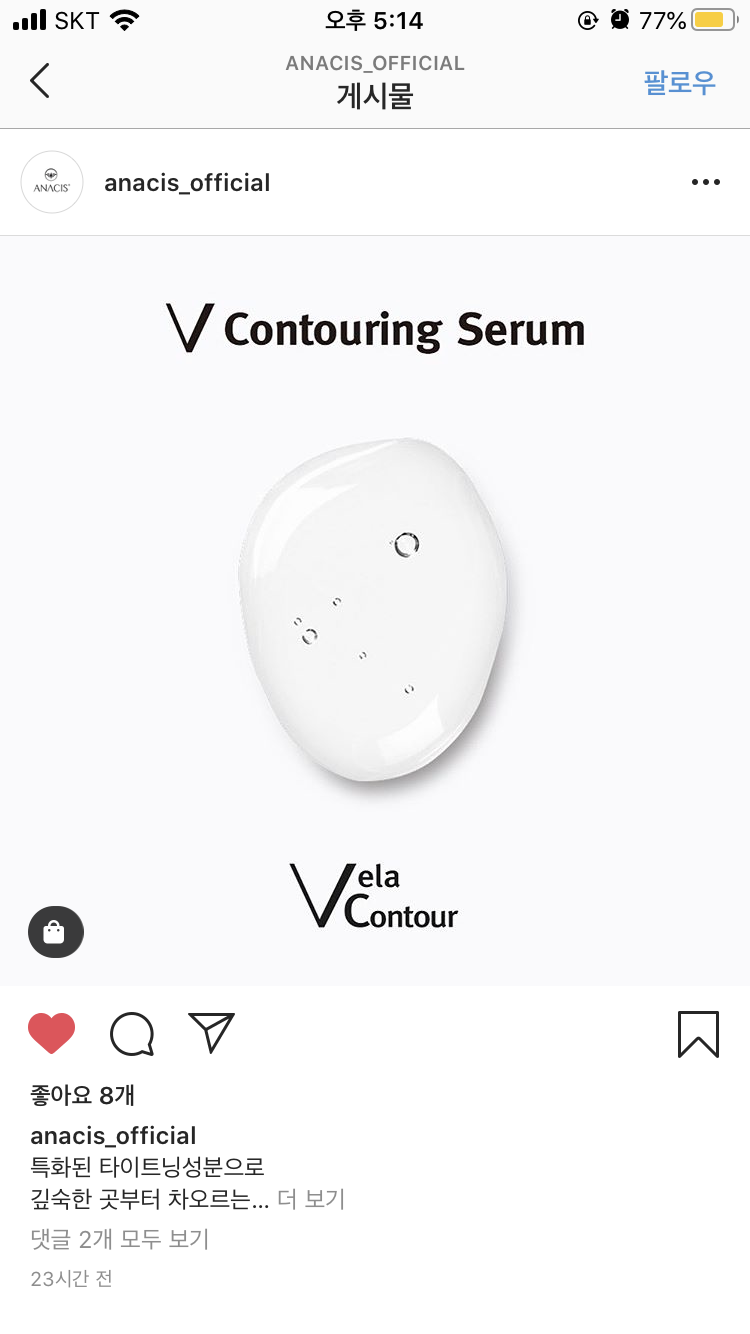Screen dimensions: 750x1334
Task: Open anacis_official username in post header
Action: coord(187,183)
